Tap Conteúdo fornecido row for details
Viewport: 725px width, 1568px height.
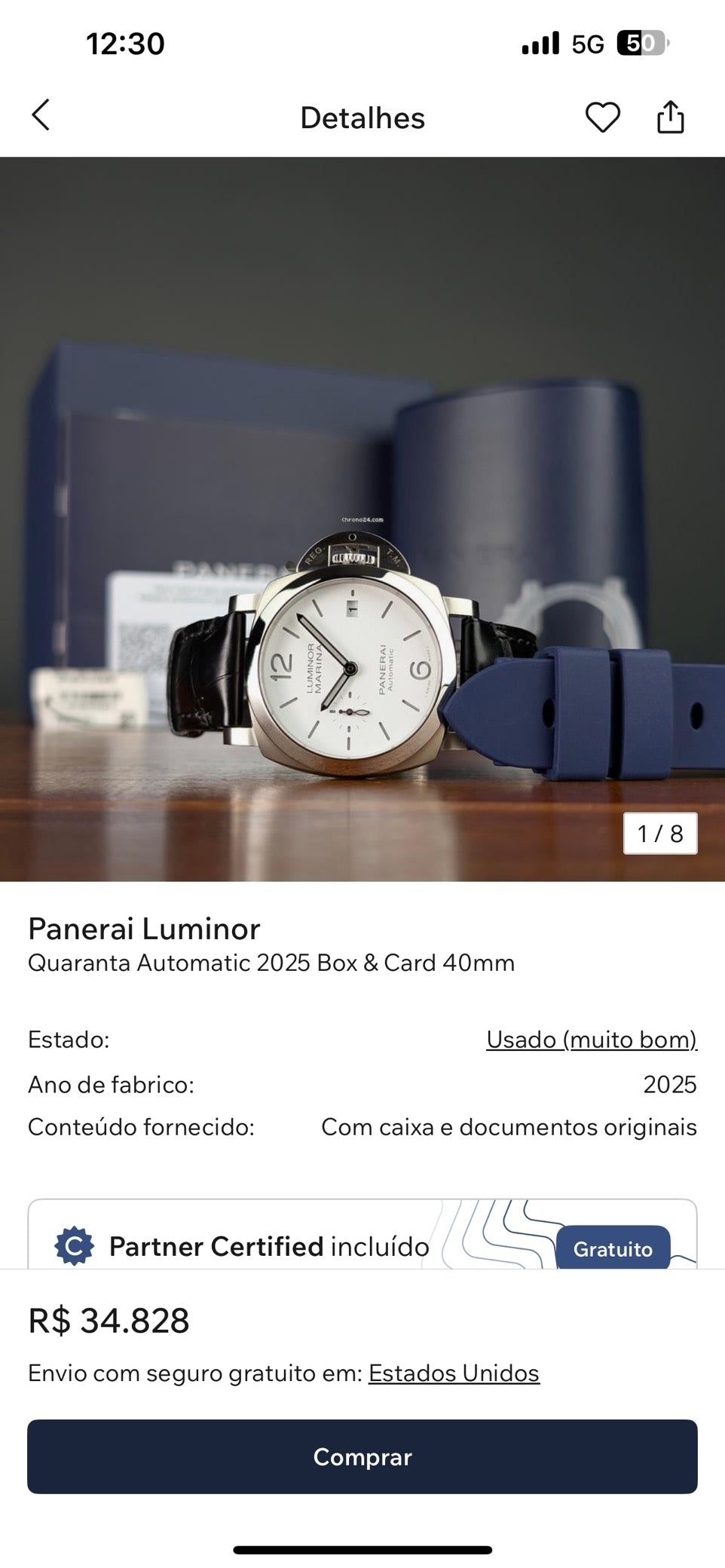(362, 1128)
